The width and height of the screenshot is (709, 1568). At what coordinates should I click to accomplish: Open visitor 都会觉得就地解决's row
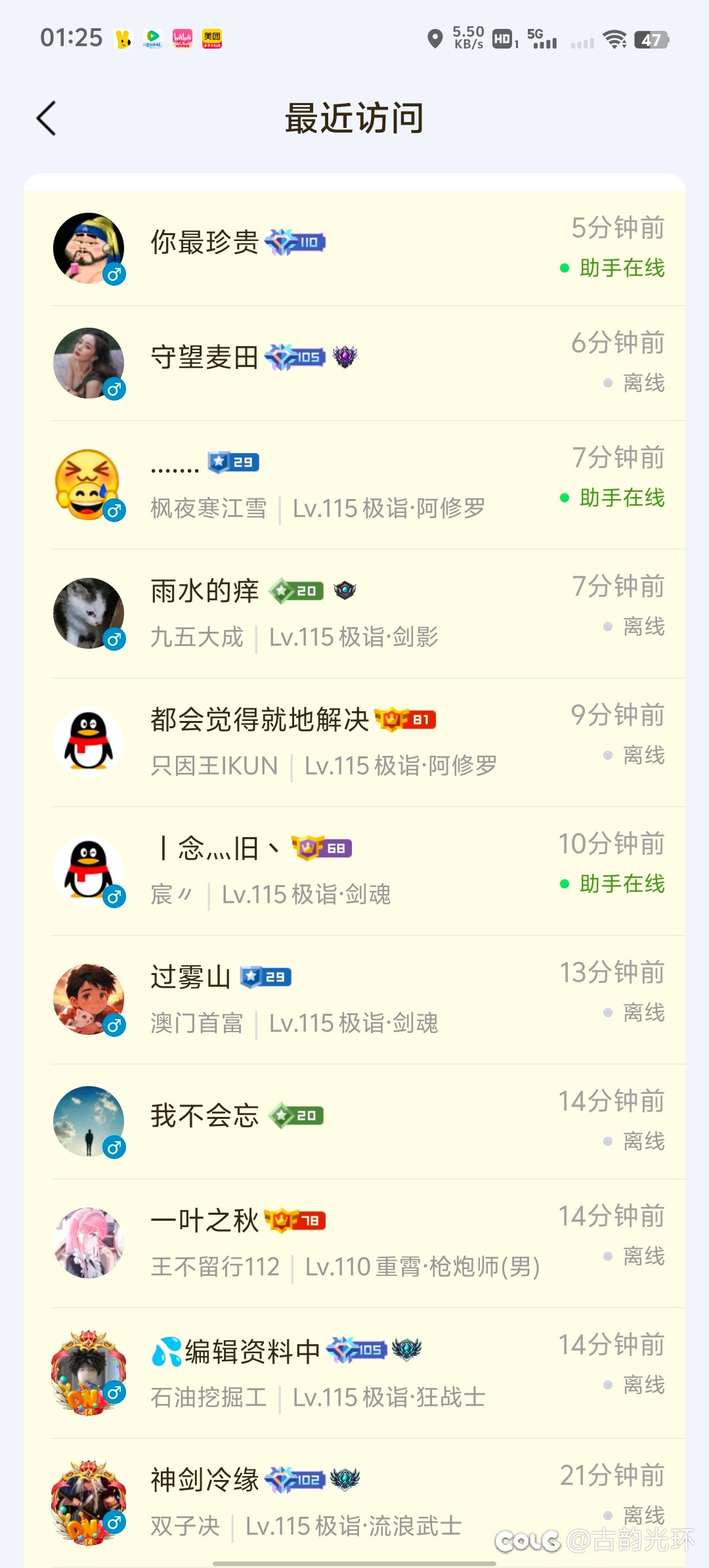click(354, 743)
